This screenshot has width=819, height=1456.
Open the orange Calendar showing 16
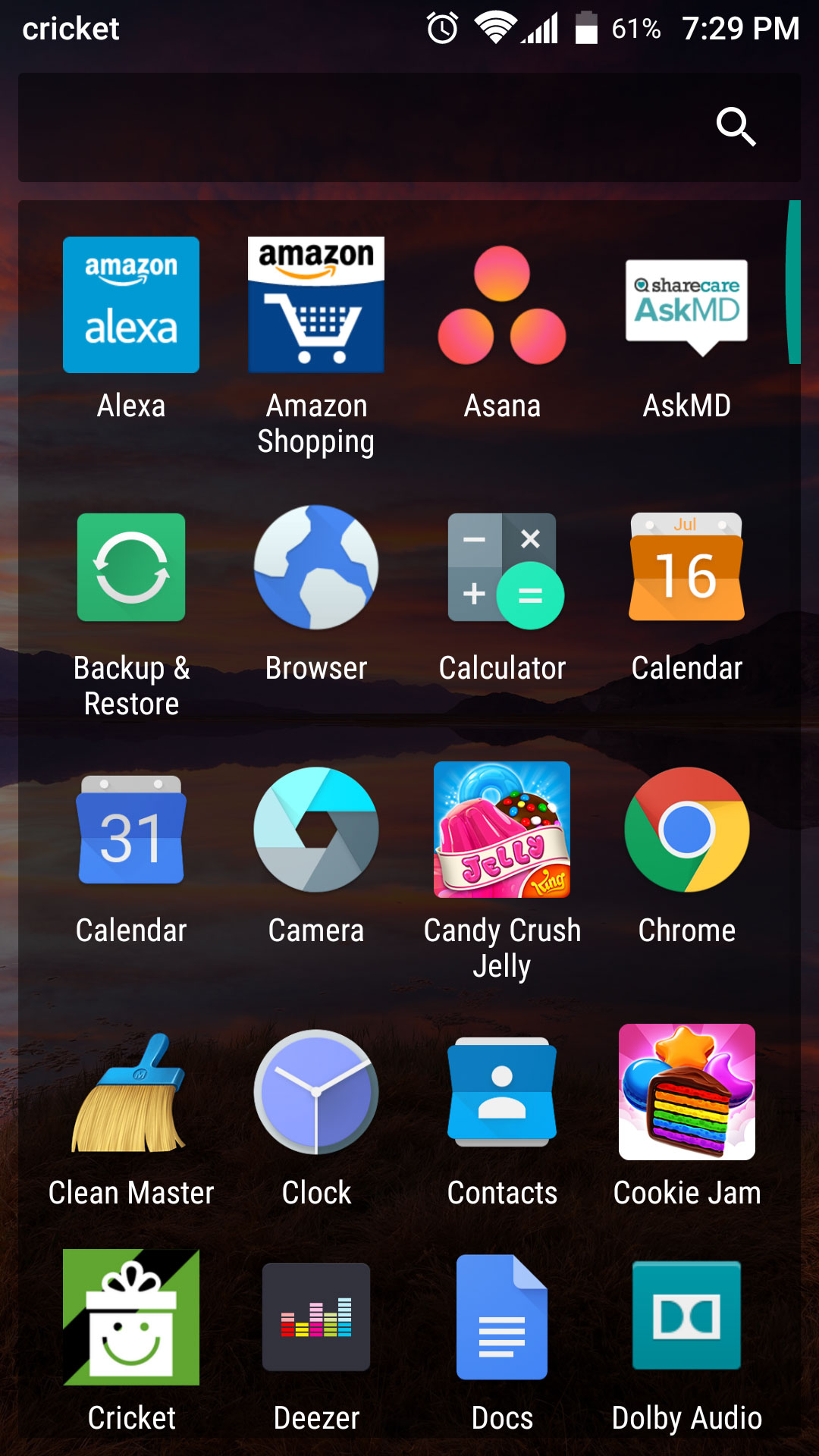tap(687, 567)
